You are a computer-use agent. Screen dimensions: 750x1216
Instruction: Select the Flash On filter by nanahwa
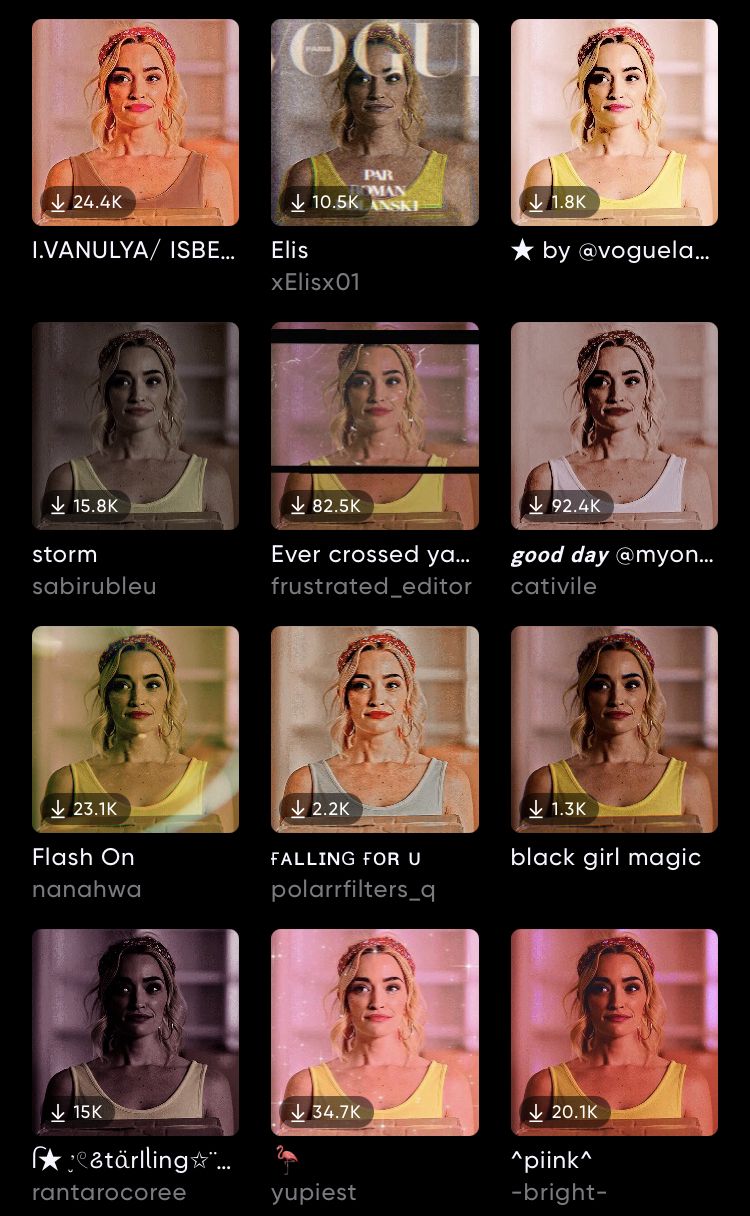[x=135, y=729]
